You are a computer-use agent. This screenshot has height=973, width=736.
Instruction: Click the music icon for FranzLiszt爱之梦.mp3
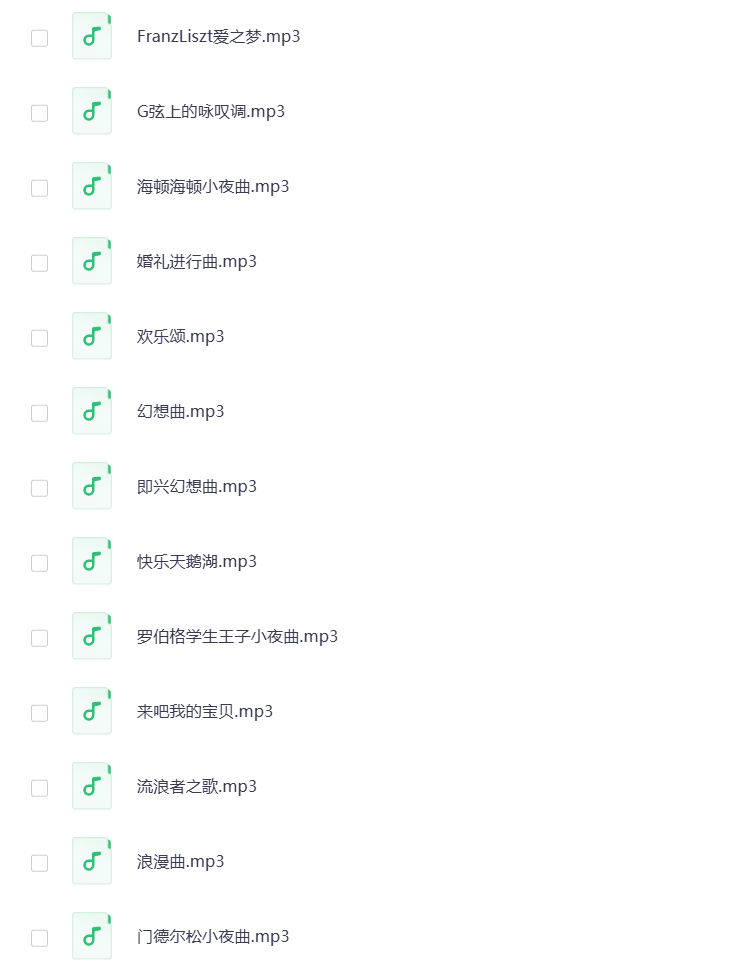(91, 36)
